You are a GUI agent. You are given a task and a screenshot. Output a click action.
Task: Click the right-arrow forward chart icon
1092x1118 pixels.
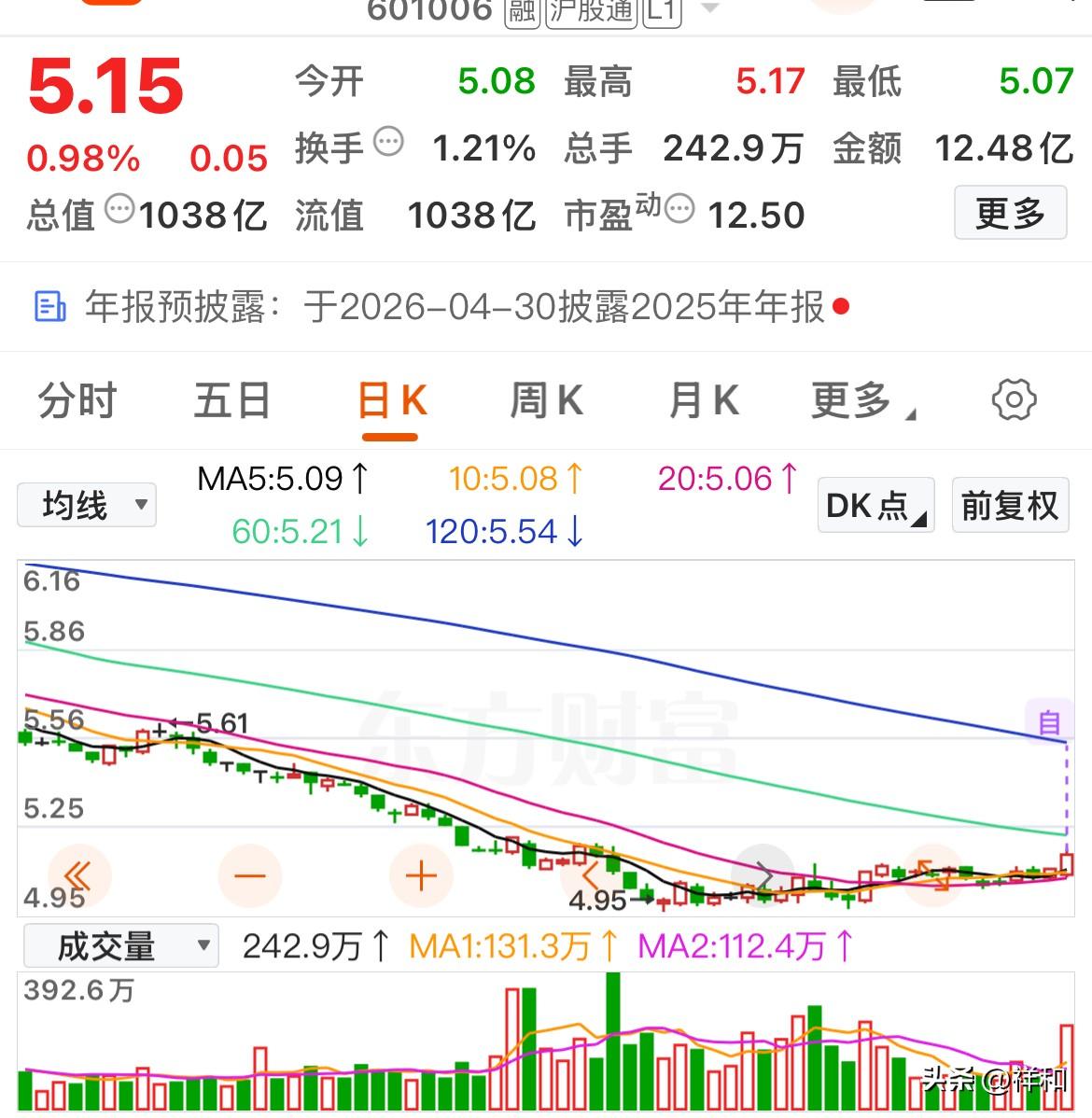763,875
